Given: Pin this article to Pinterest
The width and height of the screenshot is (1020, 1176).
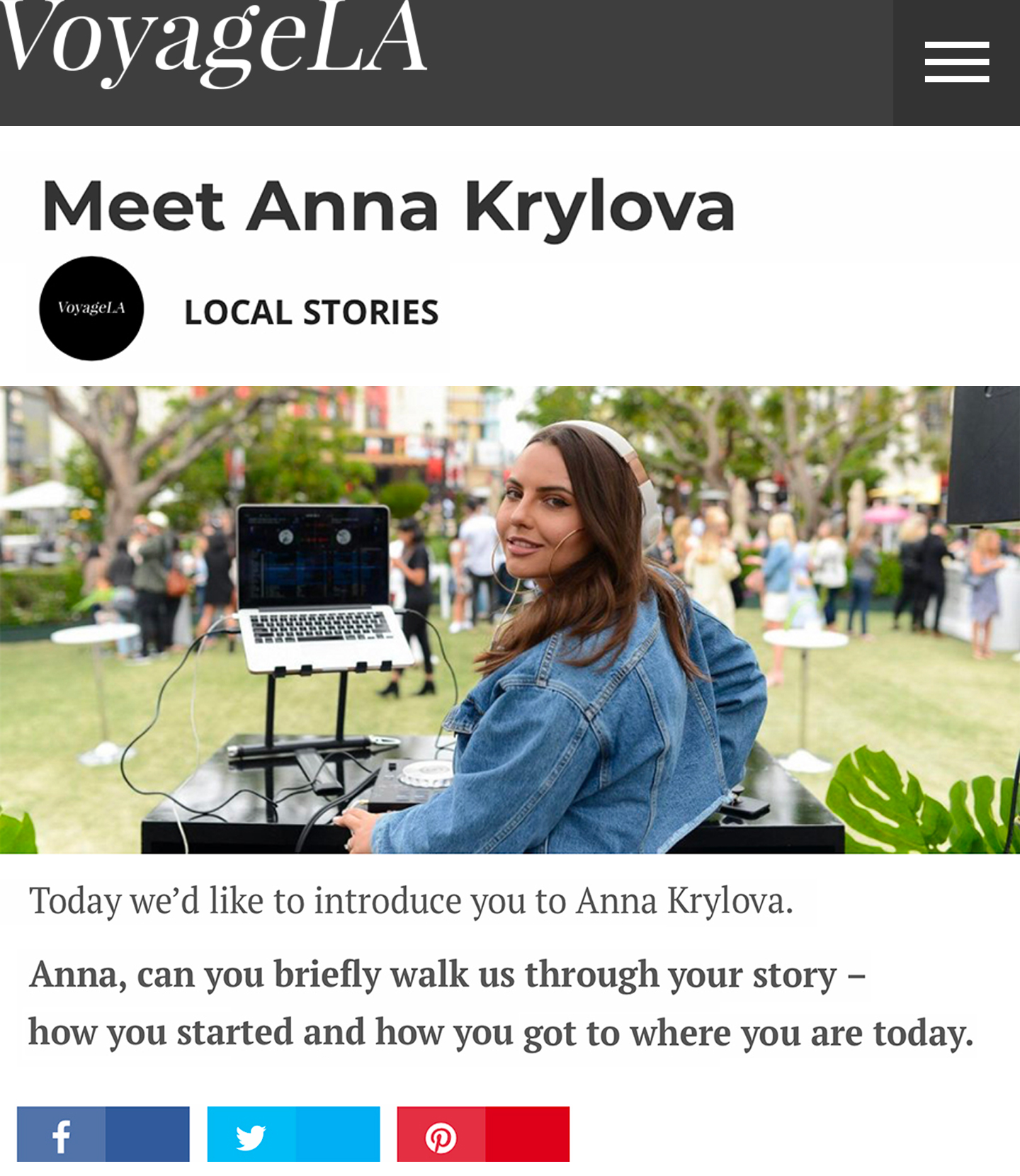Looking at the screenshot, I should click(x=483, y=1134).
